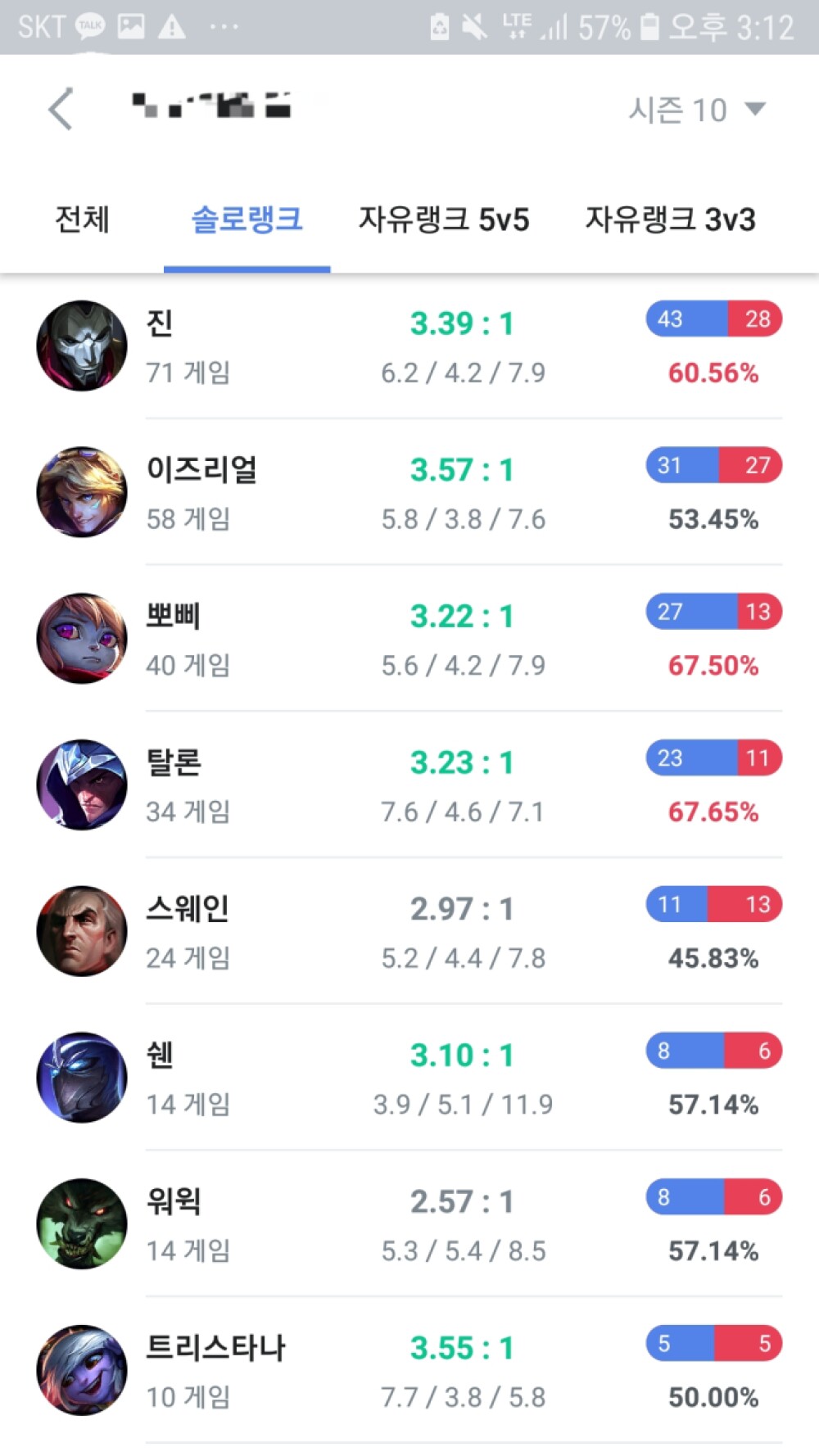Open the 스웨인 champion stats row
Image resolution: width=819 pixels, height=1456 pixels.
tap(409, 932)
